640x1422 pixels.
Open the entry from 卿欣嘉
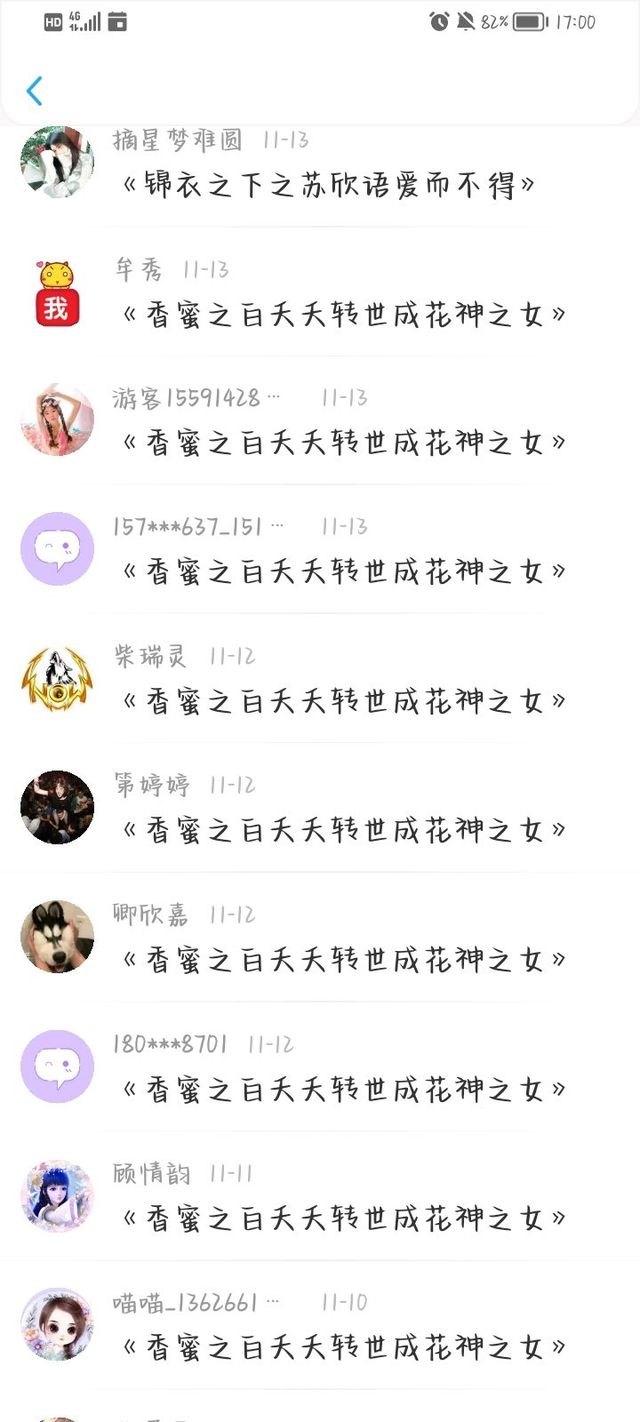click(320, 937)
